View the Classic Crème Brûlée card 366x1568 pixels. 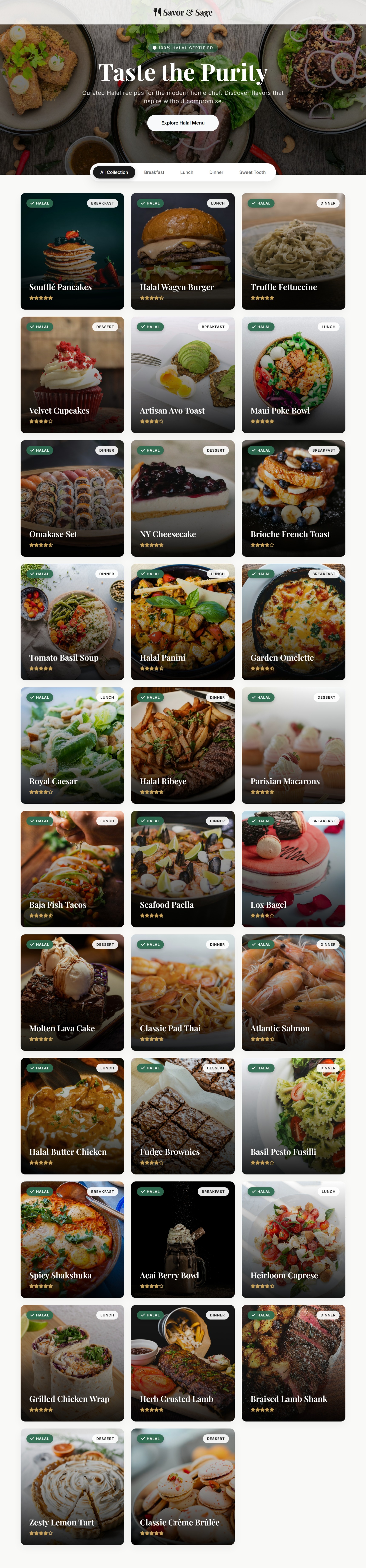tap(183, 1486)
